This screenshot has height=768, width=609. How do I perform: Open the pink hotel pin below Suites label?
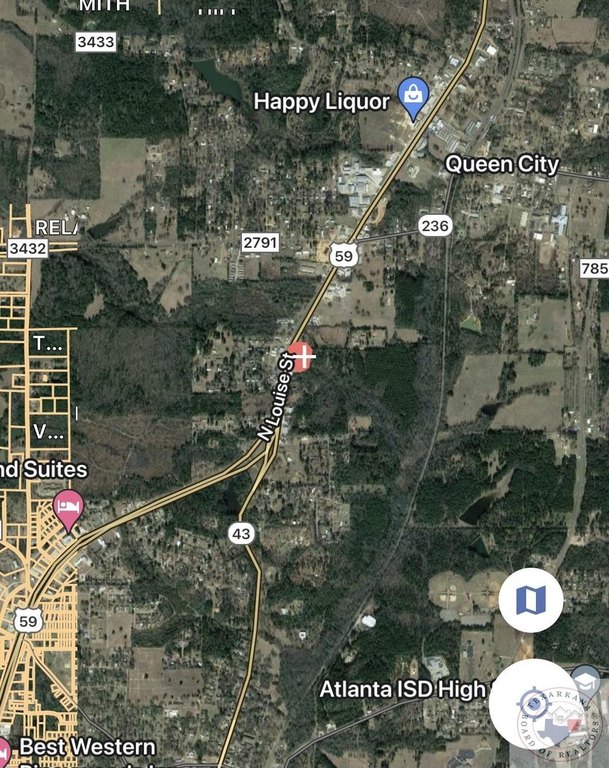pyautogui.click(x=68, y=507)
